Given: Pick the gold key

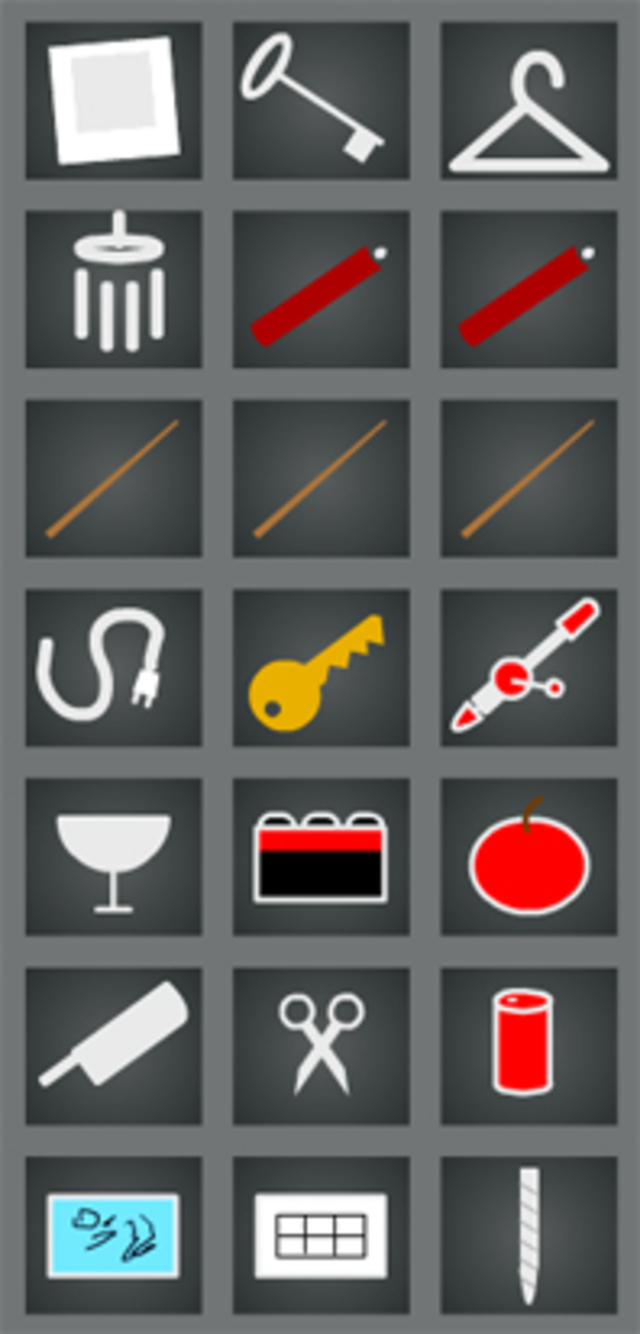Looking at the screenshot, I should tap(320, 667).
